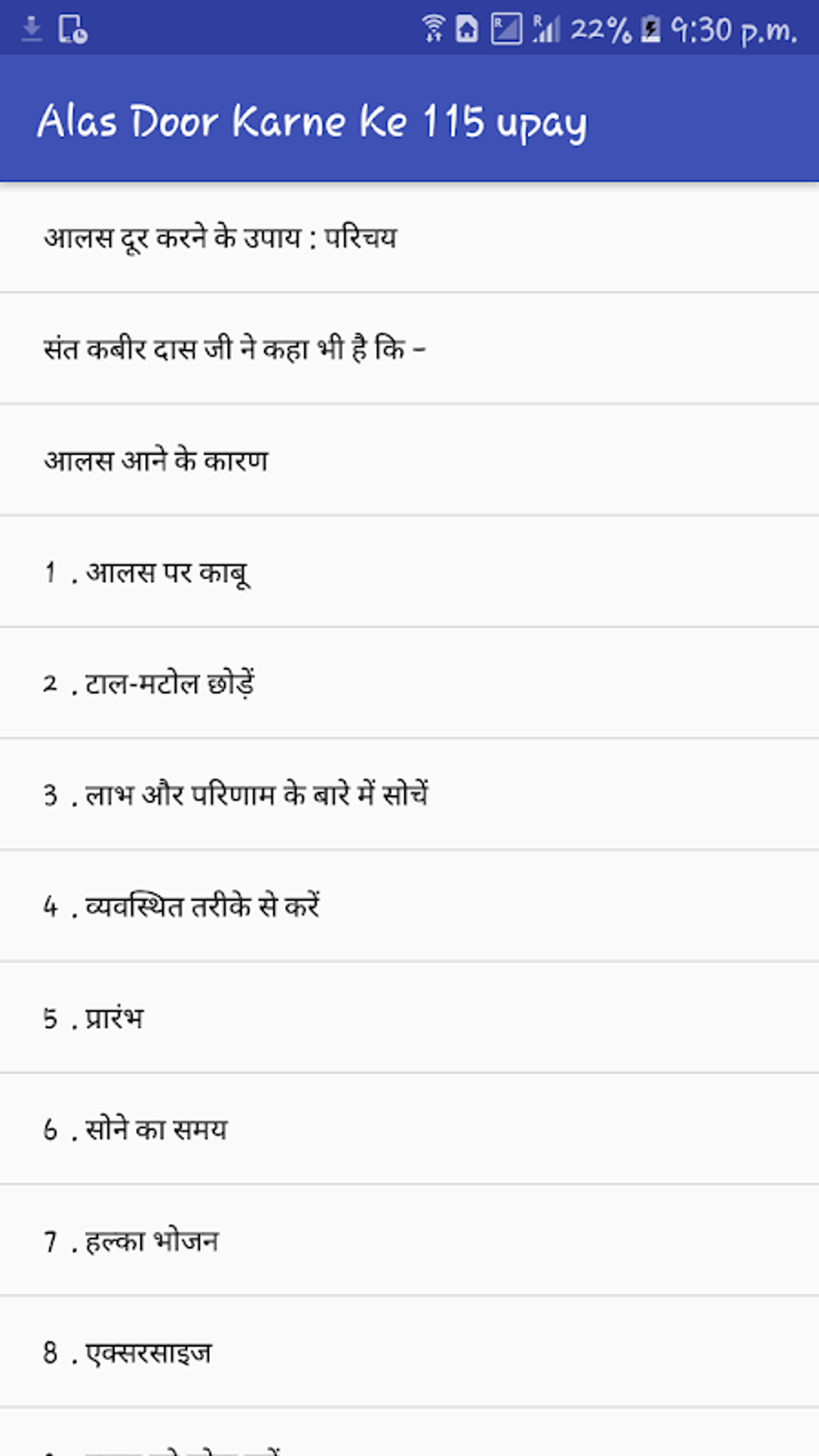Tap tip 8 'एक्सरसाइज'
Viewport: 819px width, 1456px height.
128,1353
